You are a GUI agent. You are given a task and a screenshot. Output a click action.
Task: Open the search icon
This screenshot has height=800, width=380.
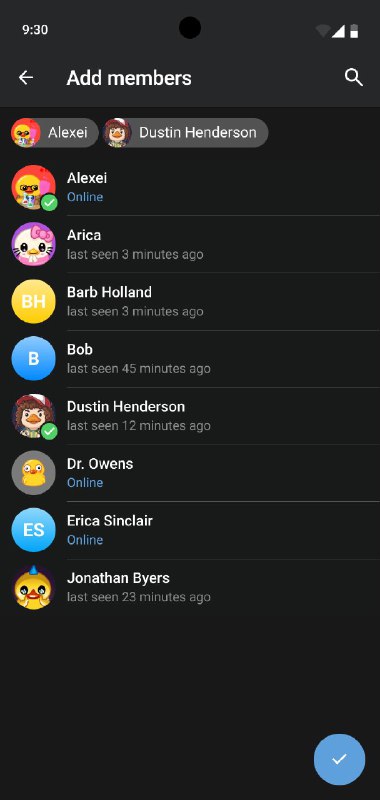point(353,78)
